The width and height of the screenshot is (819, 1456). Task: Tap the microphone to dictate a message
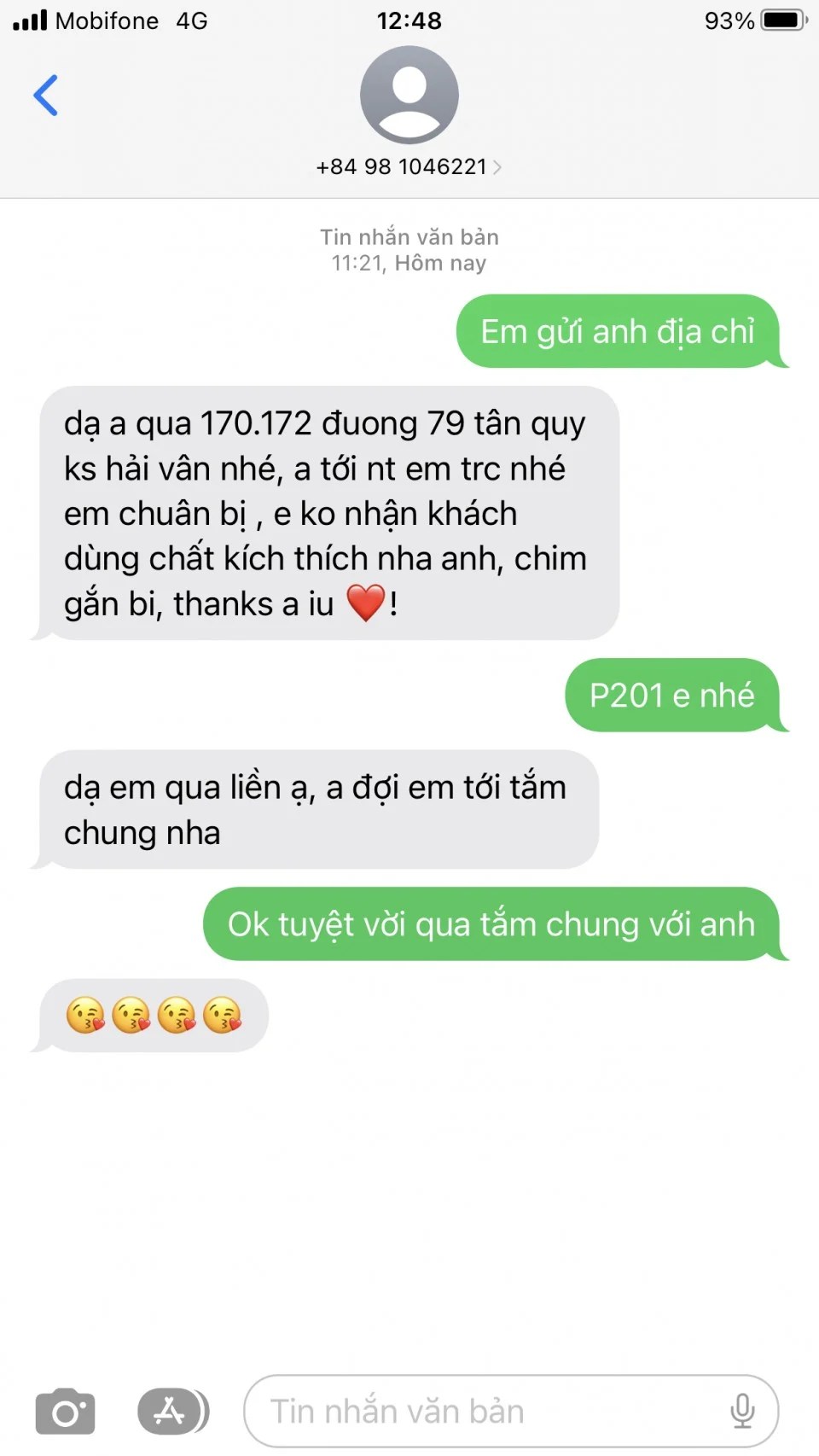pyautogui.click(x=742, y=1412)
